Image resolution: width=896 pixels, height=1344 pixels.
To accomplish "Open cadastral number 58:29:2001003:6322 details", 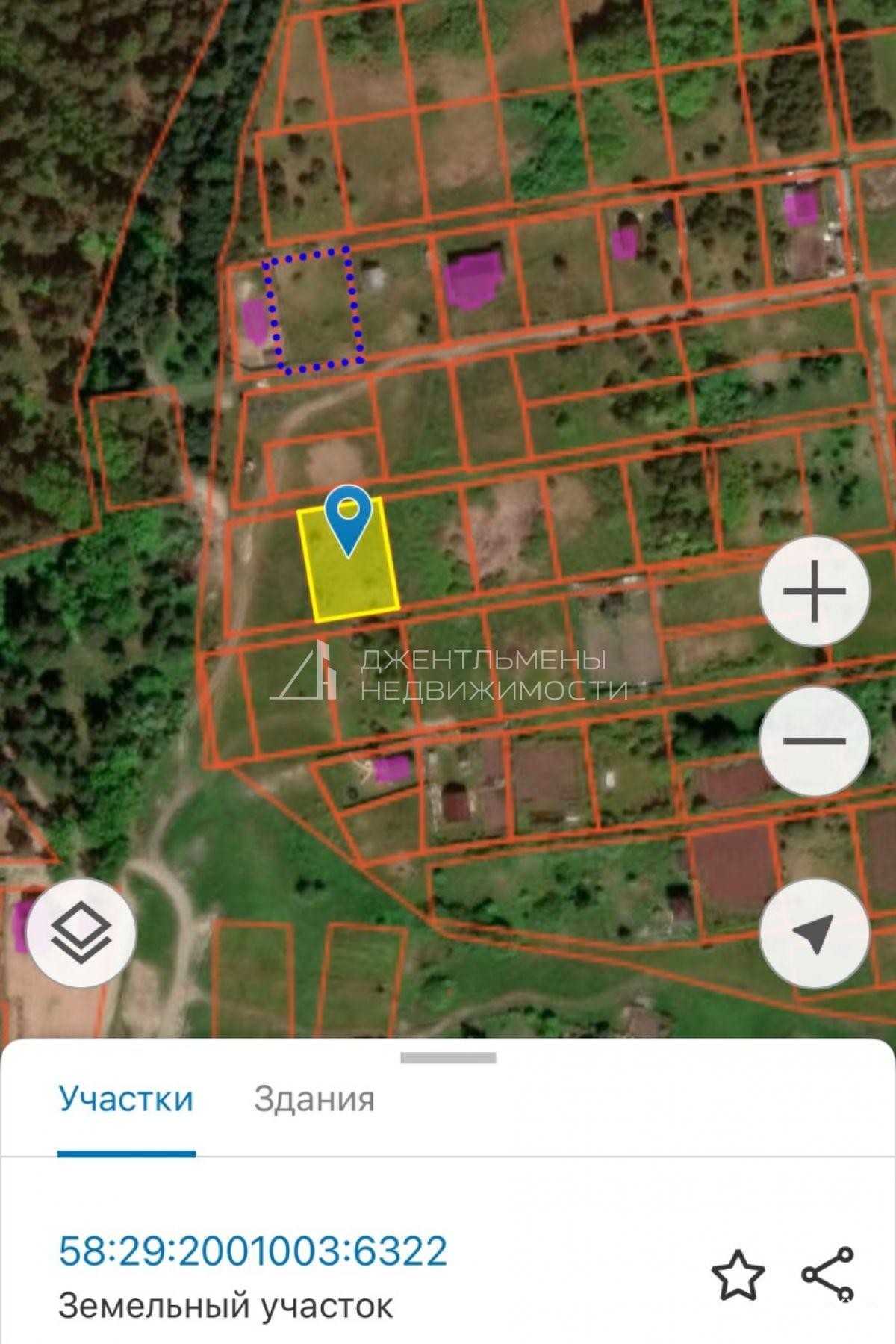I will click(x=252, y=1251).
